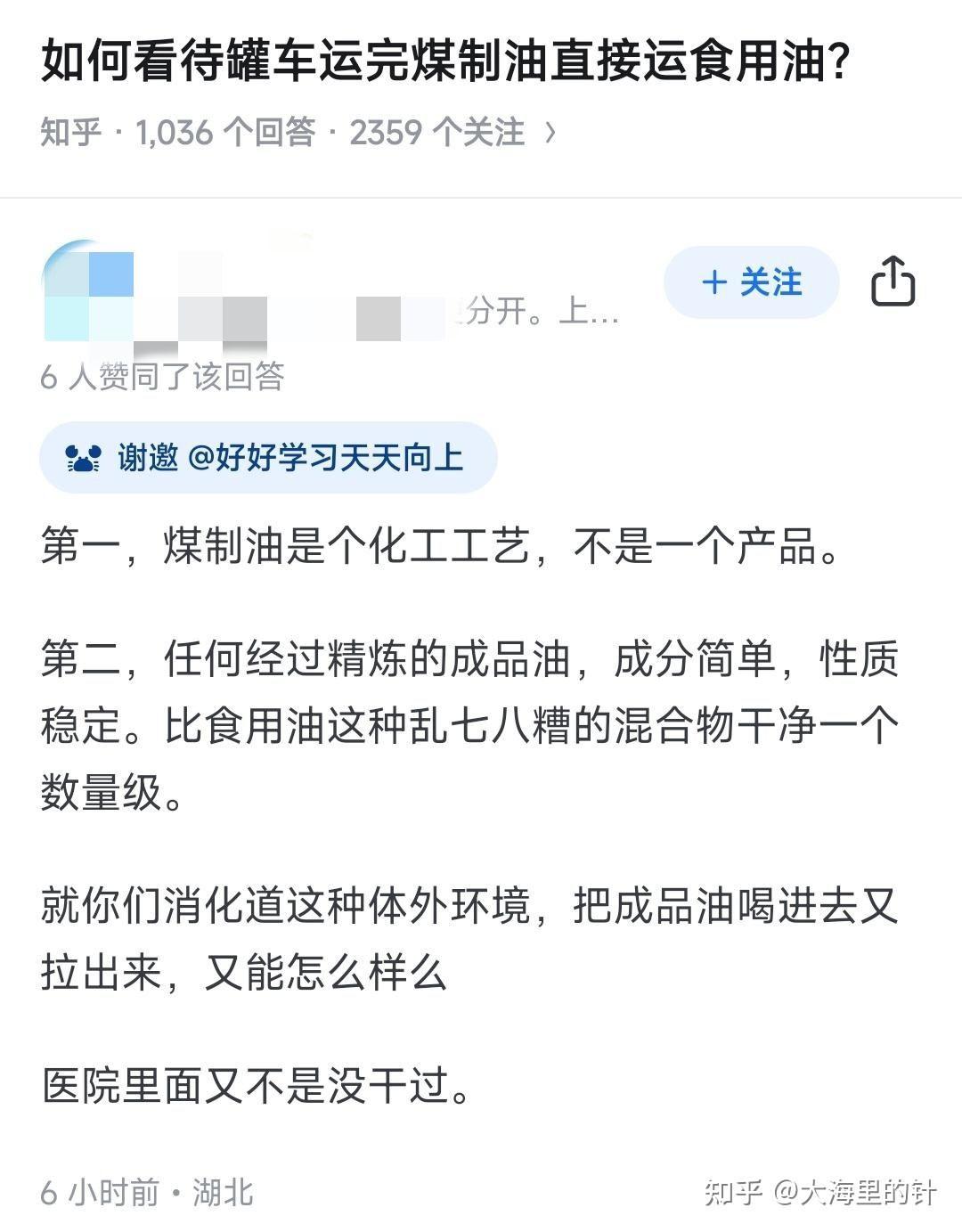Share this answer via share icon
Viewport: 962px width, 1232px height.
[x=893, y=281]
